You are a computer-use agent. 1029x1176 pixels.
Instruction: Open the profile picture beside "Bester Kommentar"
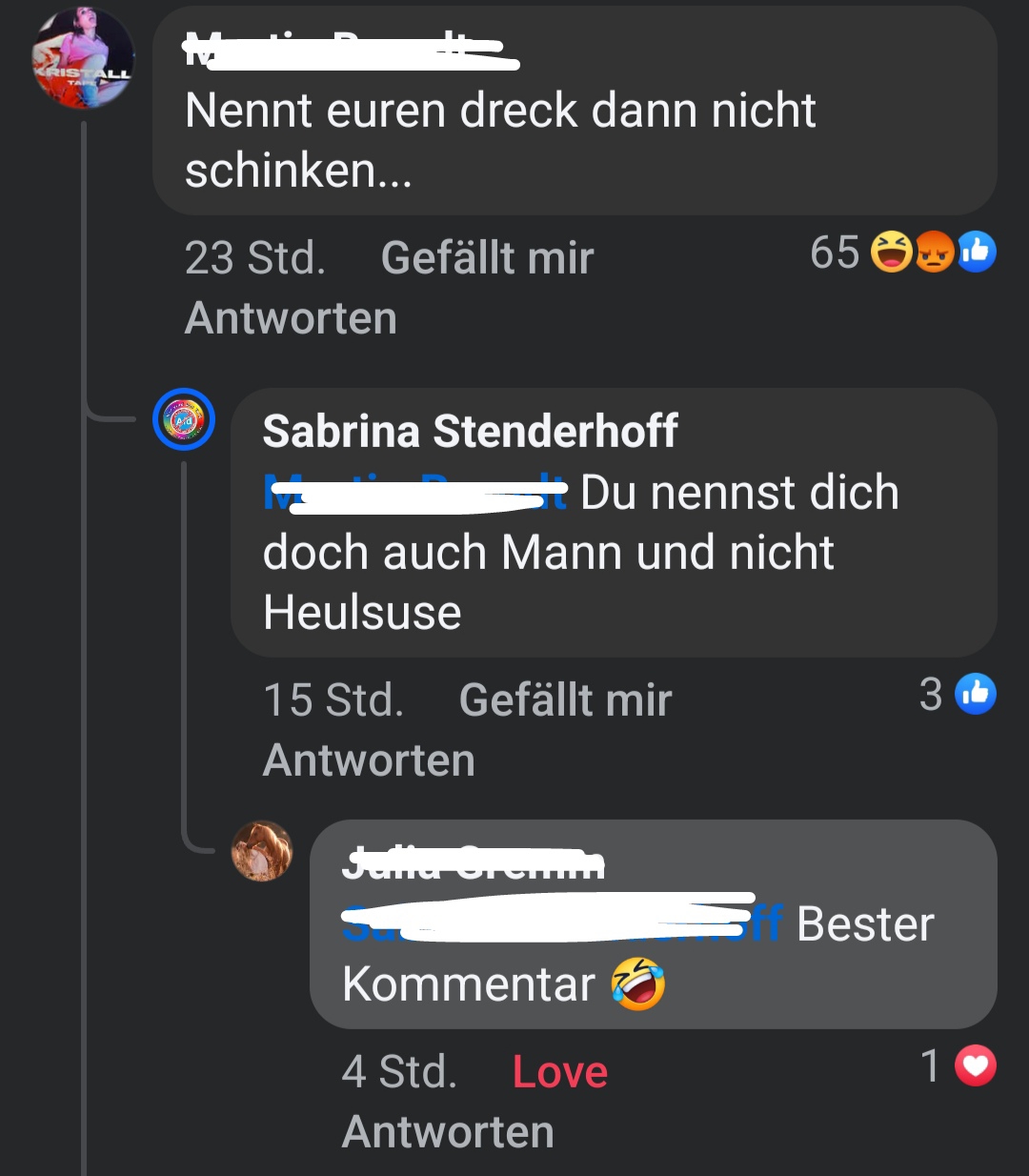pyautogui.click(x=262, y=851)
